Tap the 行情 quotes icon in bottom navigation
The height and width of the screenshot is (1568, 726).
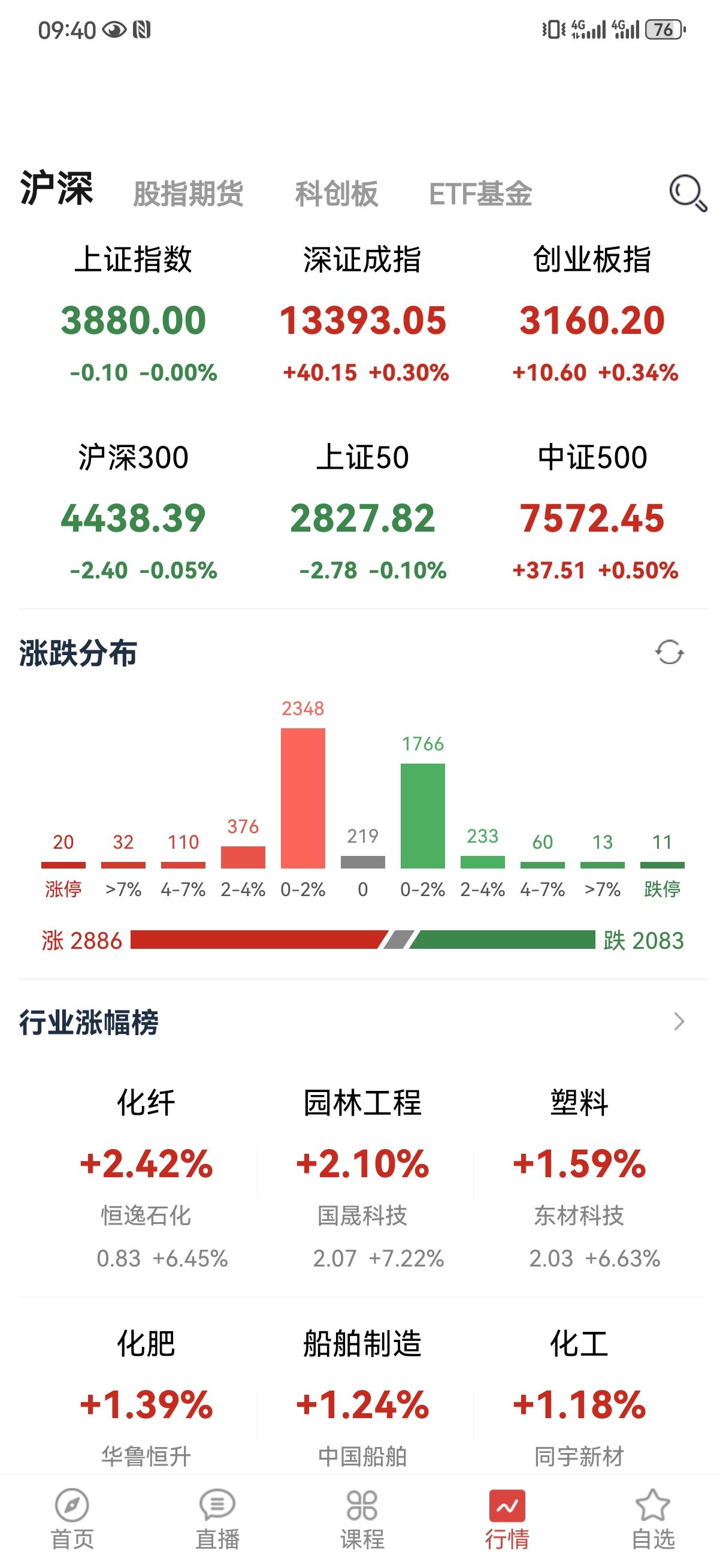pos(508,1516)
